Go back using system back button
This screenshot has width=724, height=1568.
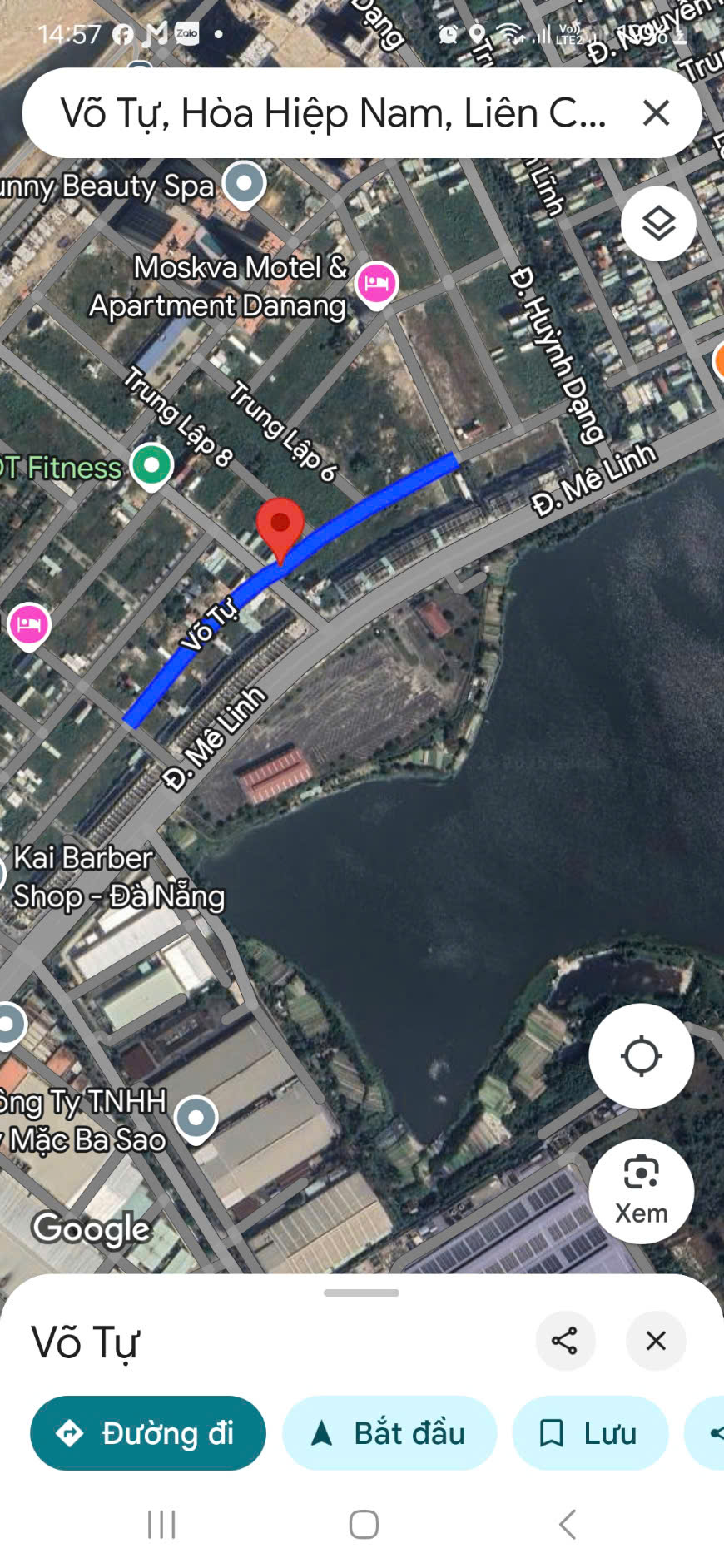click(568, 1525)
